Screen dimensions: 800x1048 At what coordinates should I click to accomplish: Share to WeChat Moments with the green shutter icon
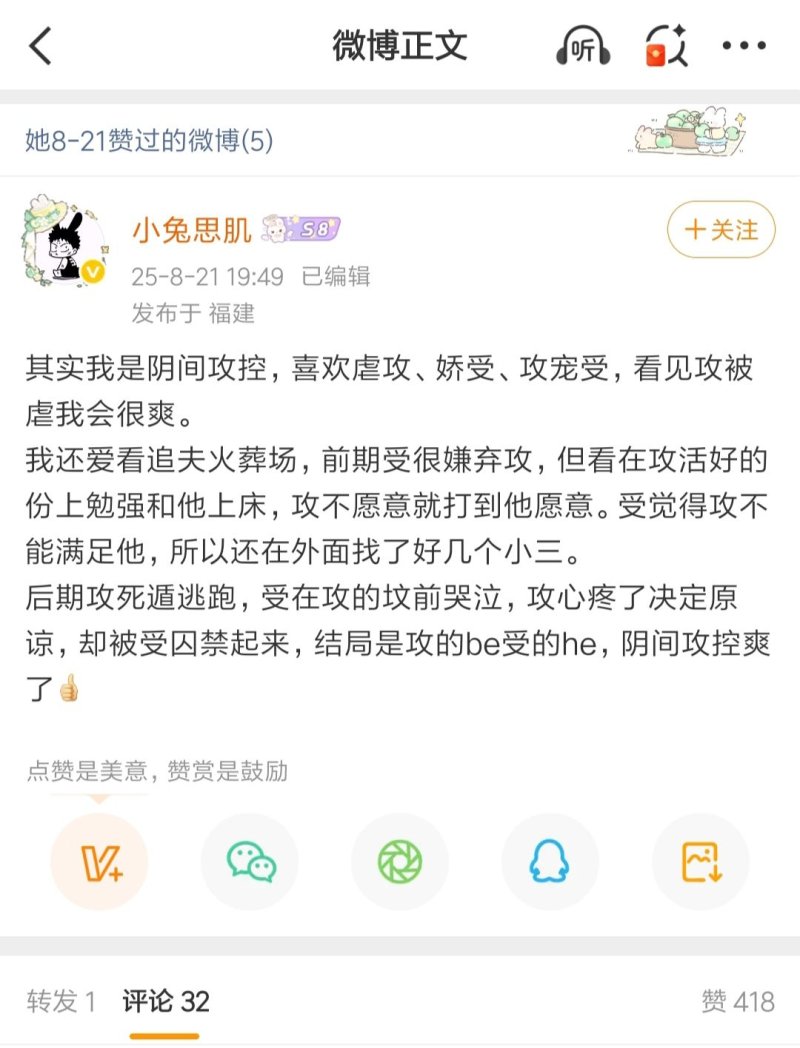(400, 862)
